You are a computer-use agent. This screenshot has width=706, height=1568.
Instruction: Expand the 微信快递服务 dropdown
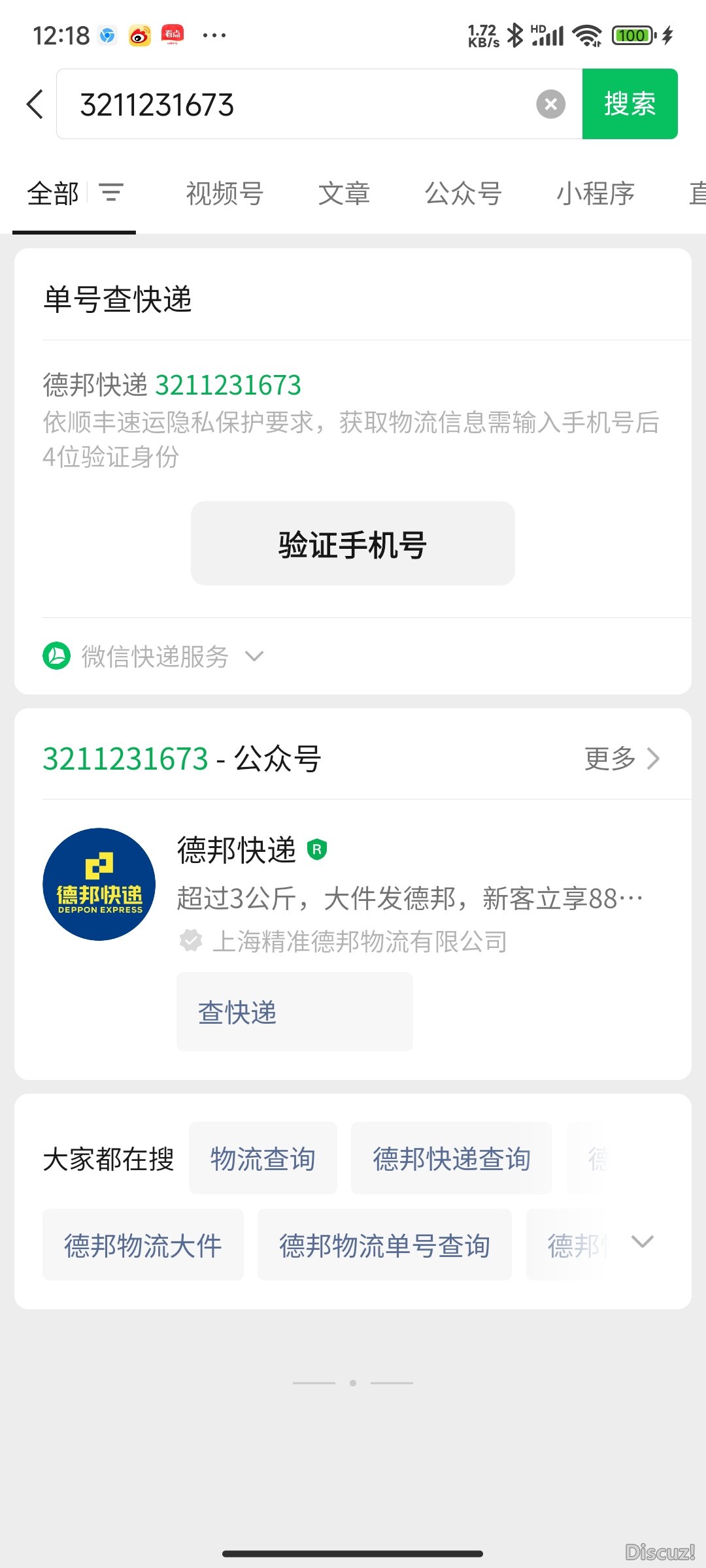tap(154, 656)
